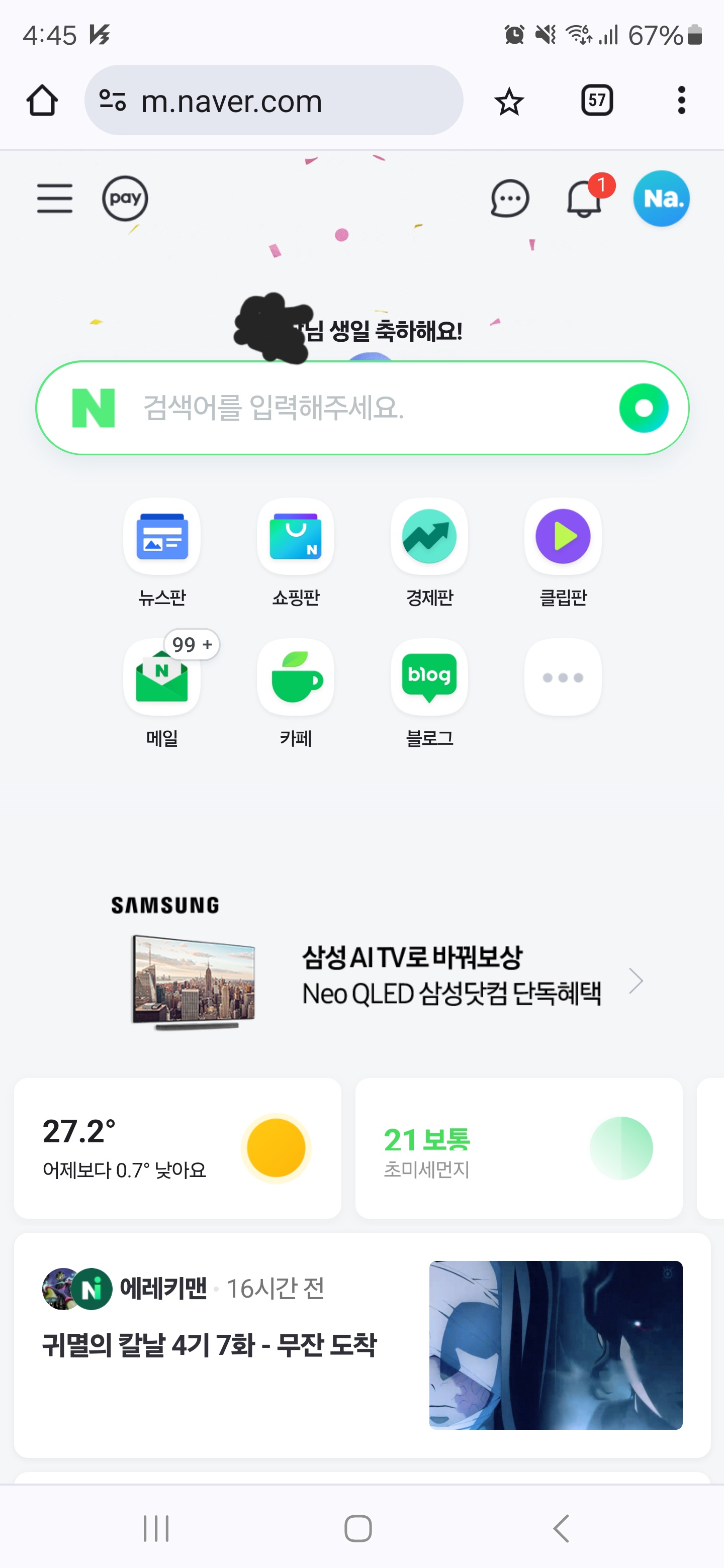724x1568 pixels.
Task: Open the Na. profile button
Action: 661,199
